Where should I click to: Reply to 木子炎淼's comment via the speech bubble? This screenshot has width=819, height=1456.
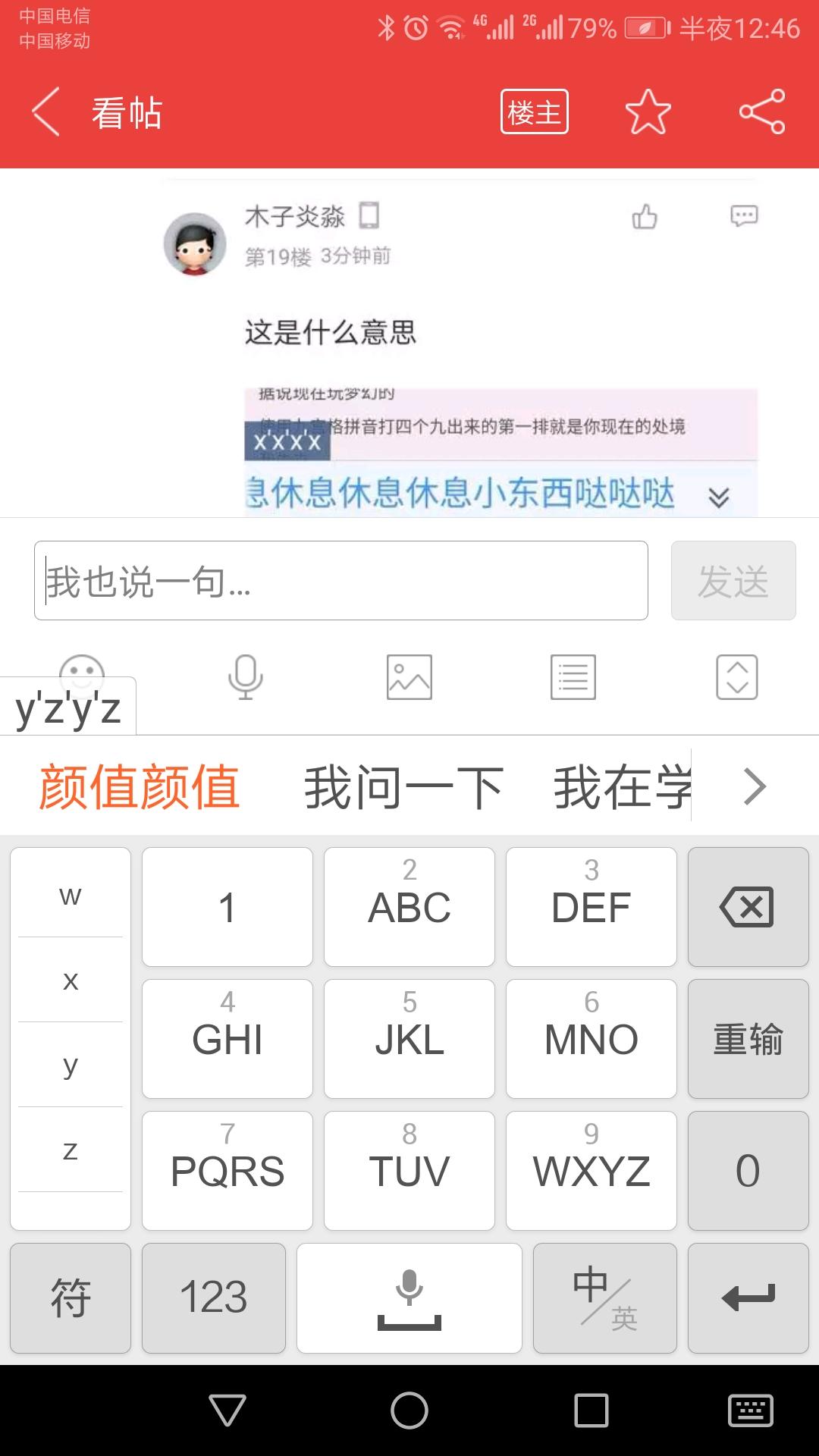click(743, 217)
